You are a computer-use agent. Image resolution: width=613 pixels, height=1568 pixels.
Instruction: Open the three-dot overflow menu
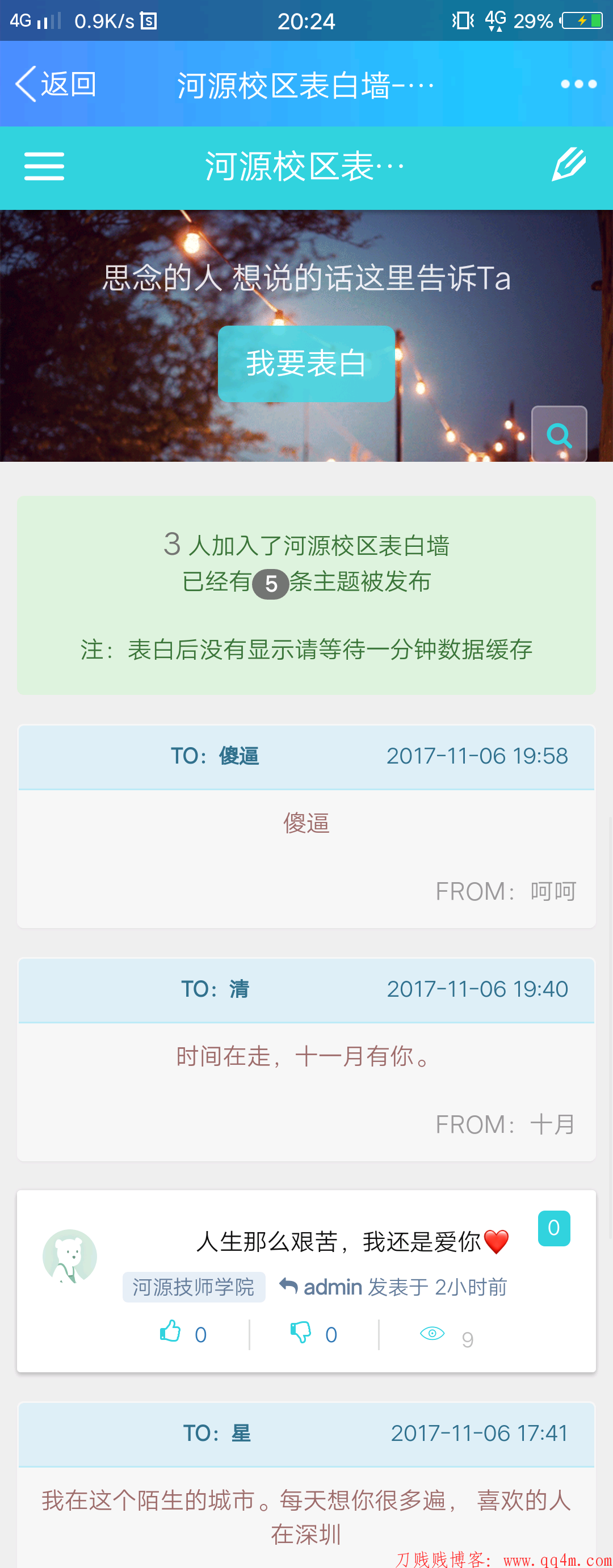[578, 84]
